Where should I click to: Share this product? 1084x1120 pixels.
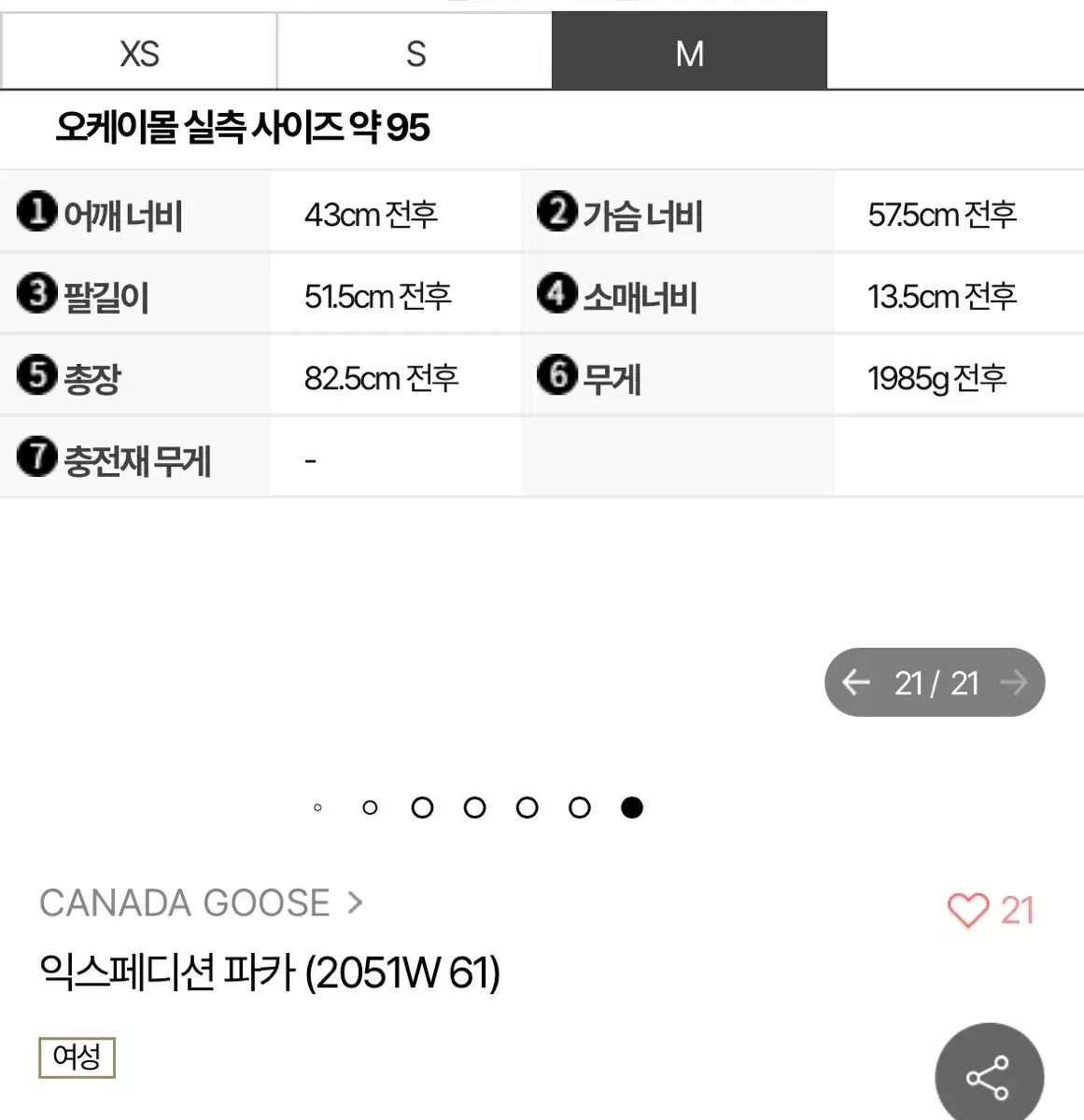click(x=988, y=1078)
